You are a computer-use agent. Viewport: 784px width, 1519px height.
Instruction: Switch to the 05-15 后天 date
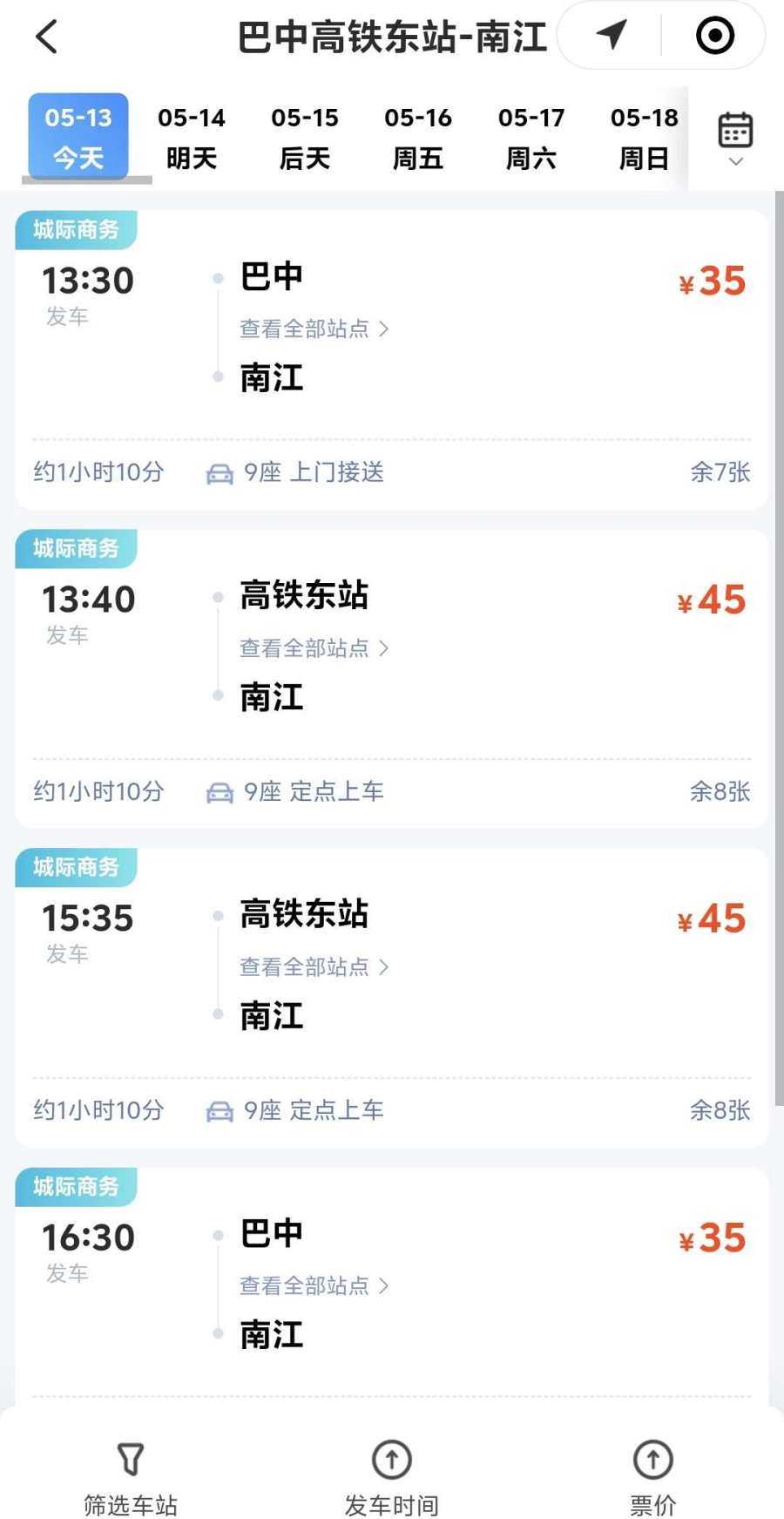[x=305, y=138]
